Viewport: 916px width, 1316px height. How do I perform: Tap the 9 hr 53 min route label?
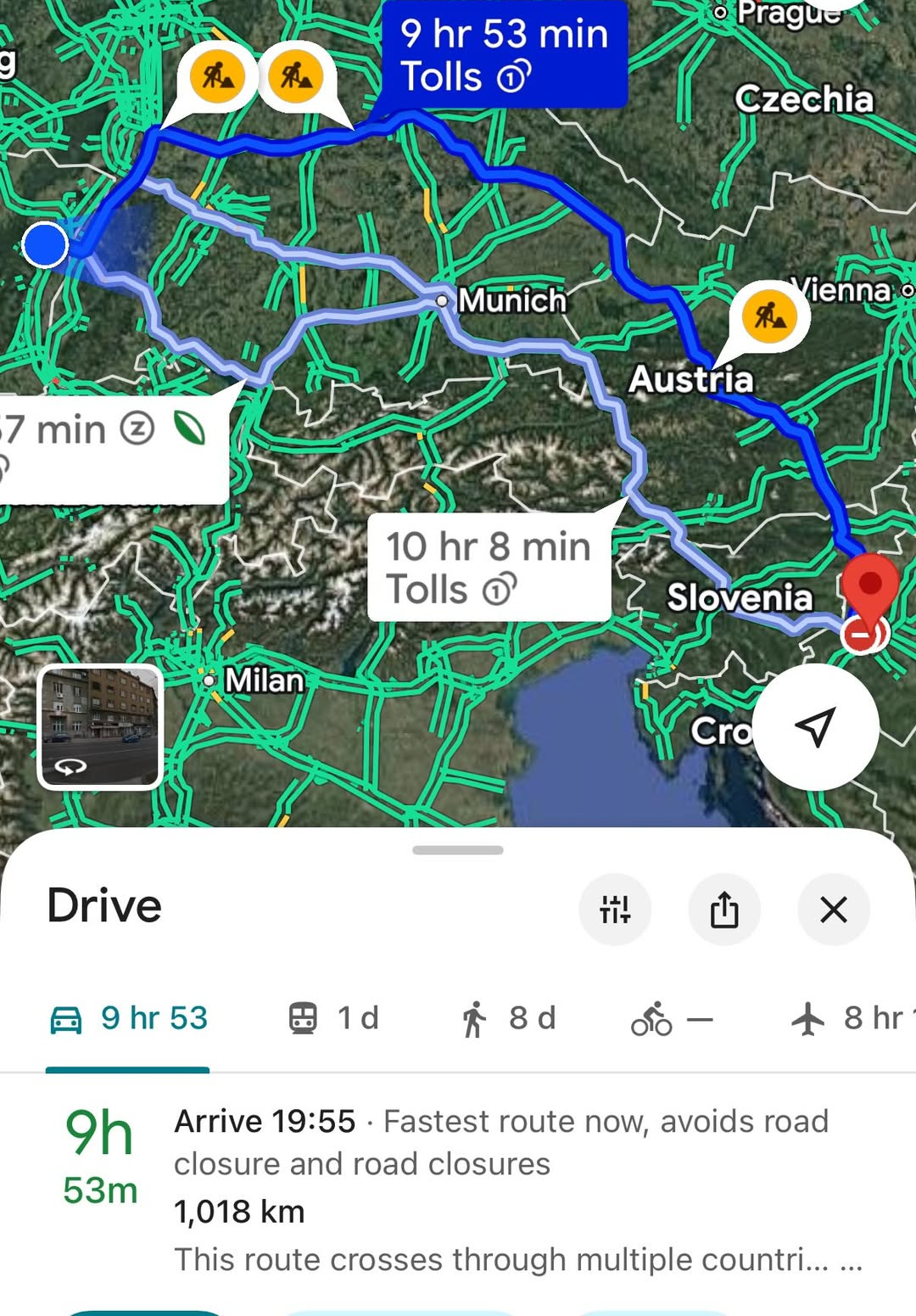click(504, 55)
